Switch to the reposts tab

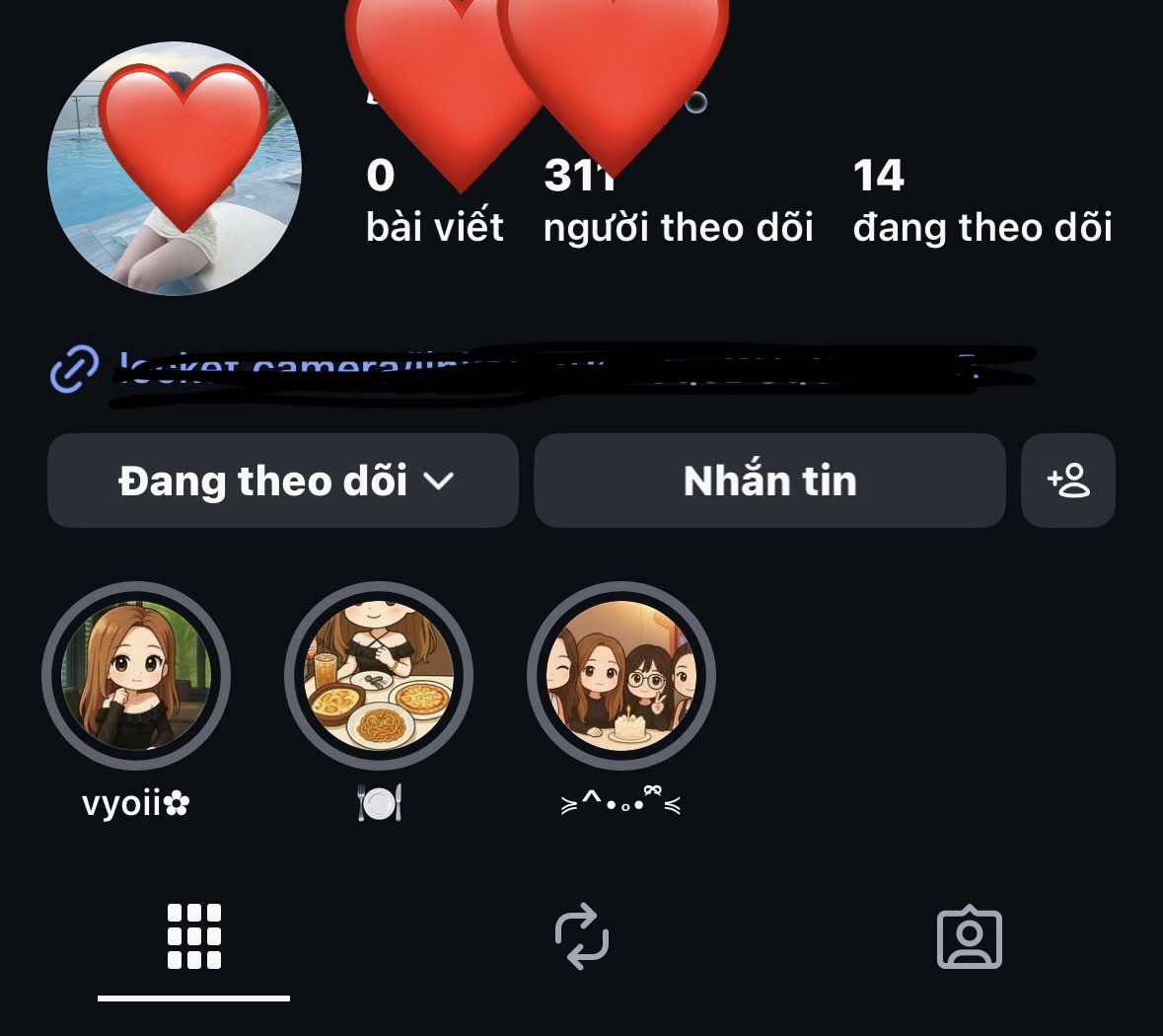581,936
